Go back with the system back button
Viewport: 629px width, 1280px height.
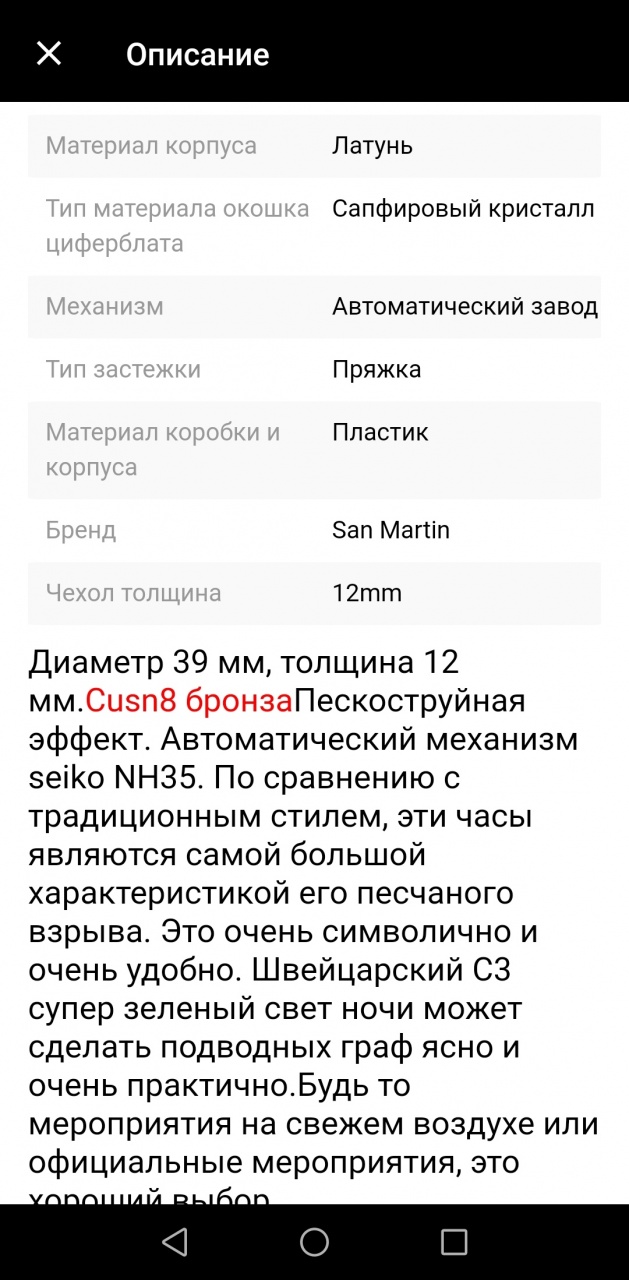click(174, 1242)
